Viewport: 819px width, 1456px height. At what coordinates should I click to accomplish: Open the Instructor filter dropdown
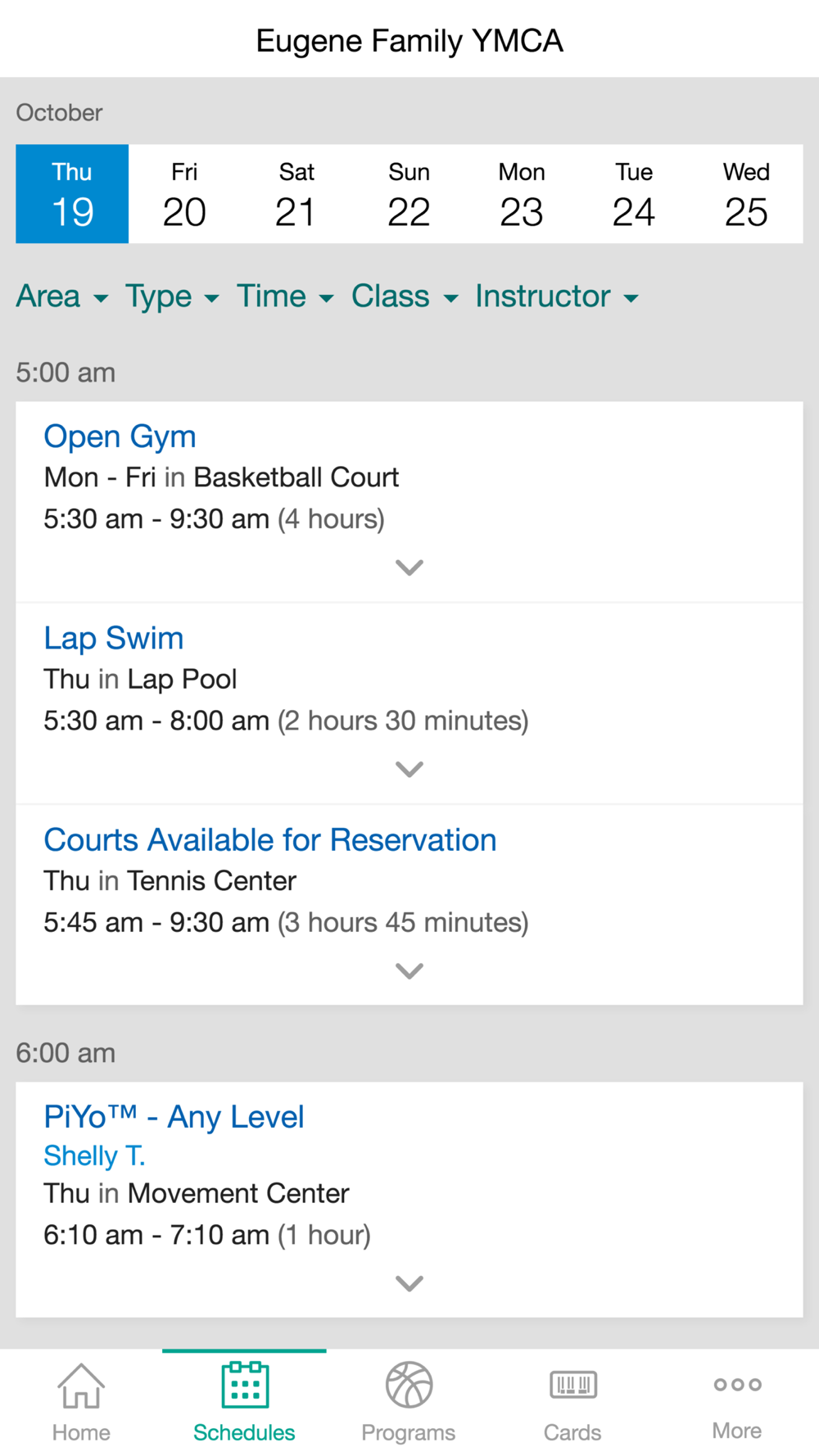[557, 296]
